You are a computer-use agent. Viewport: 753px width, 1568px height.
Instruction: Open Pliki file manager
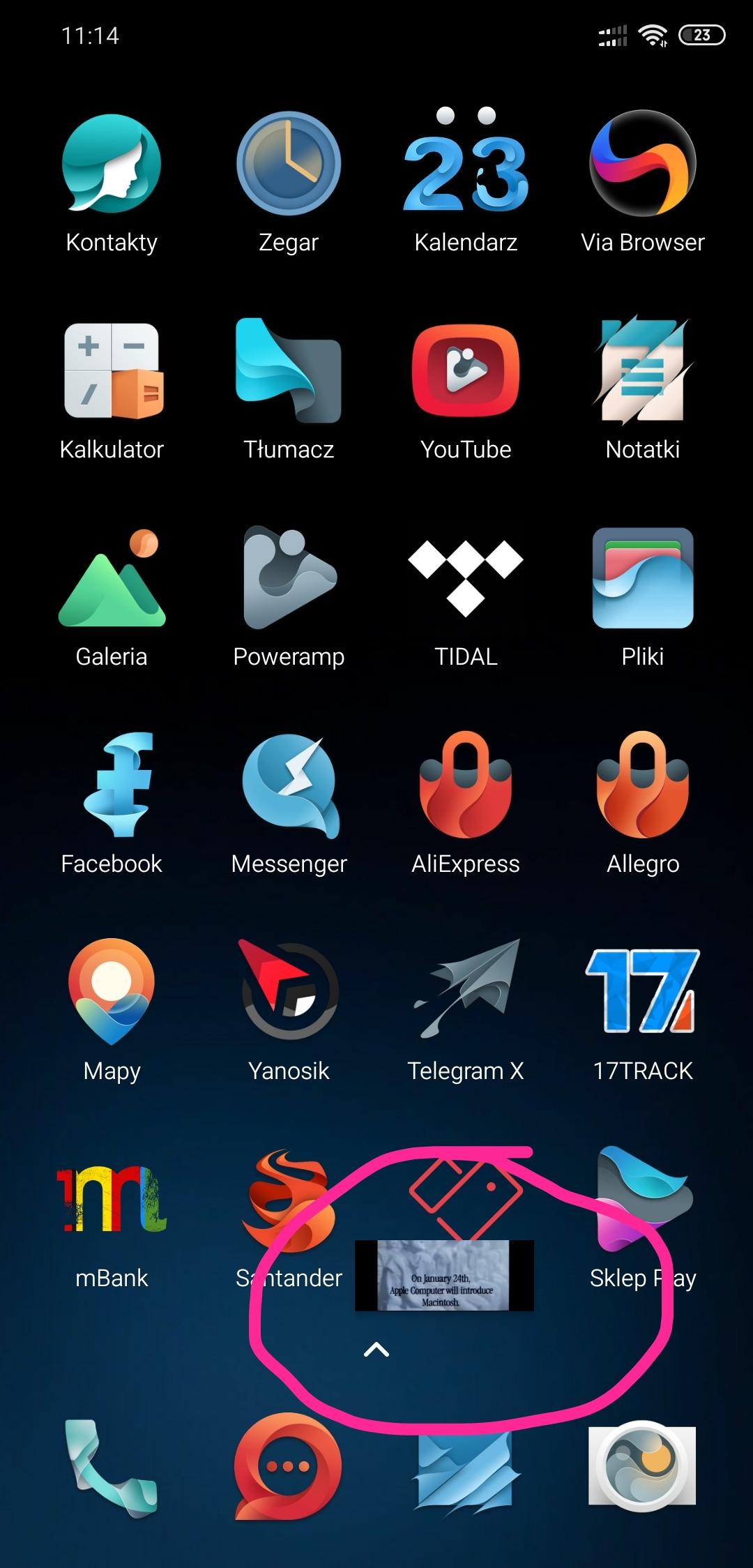pos(642,579)
